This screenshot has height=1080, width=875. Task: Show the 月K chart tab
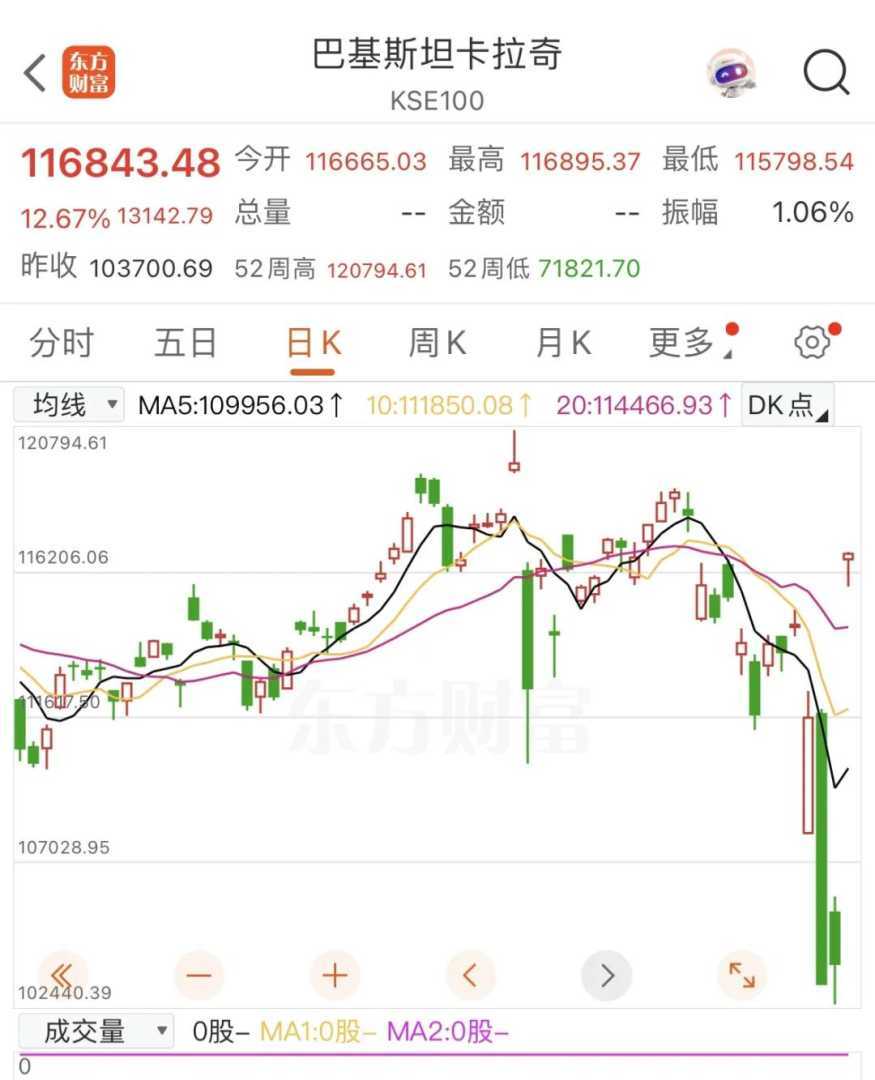[562, 343]
